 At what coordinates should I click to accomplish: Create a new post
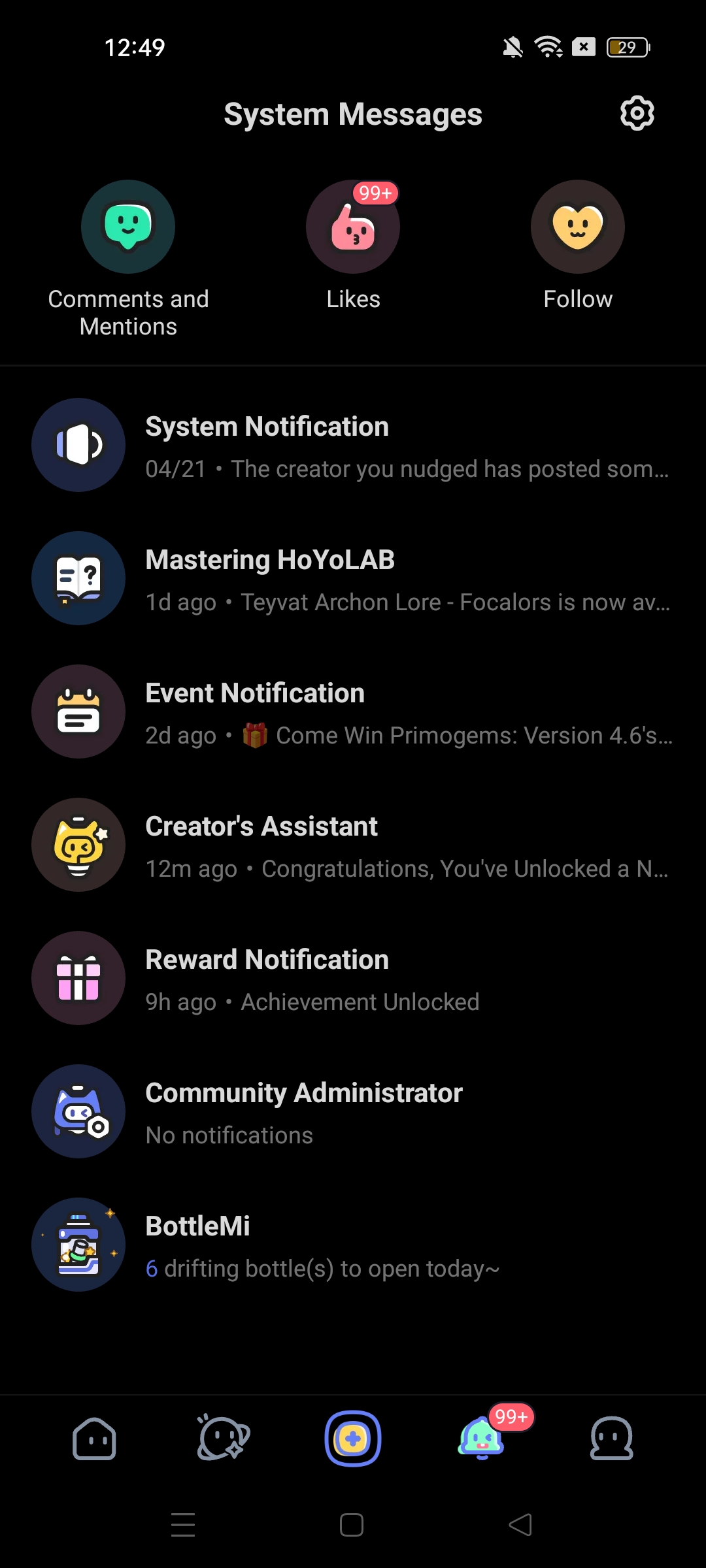pos(353,1439)
